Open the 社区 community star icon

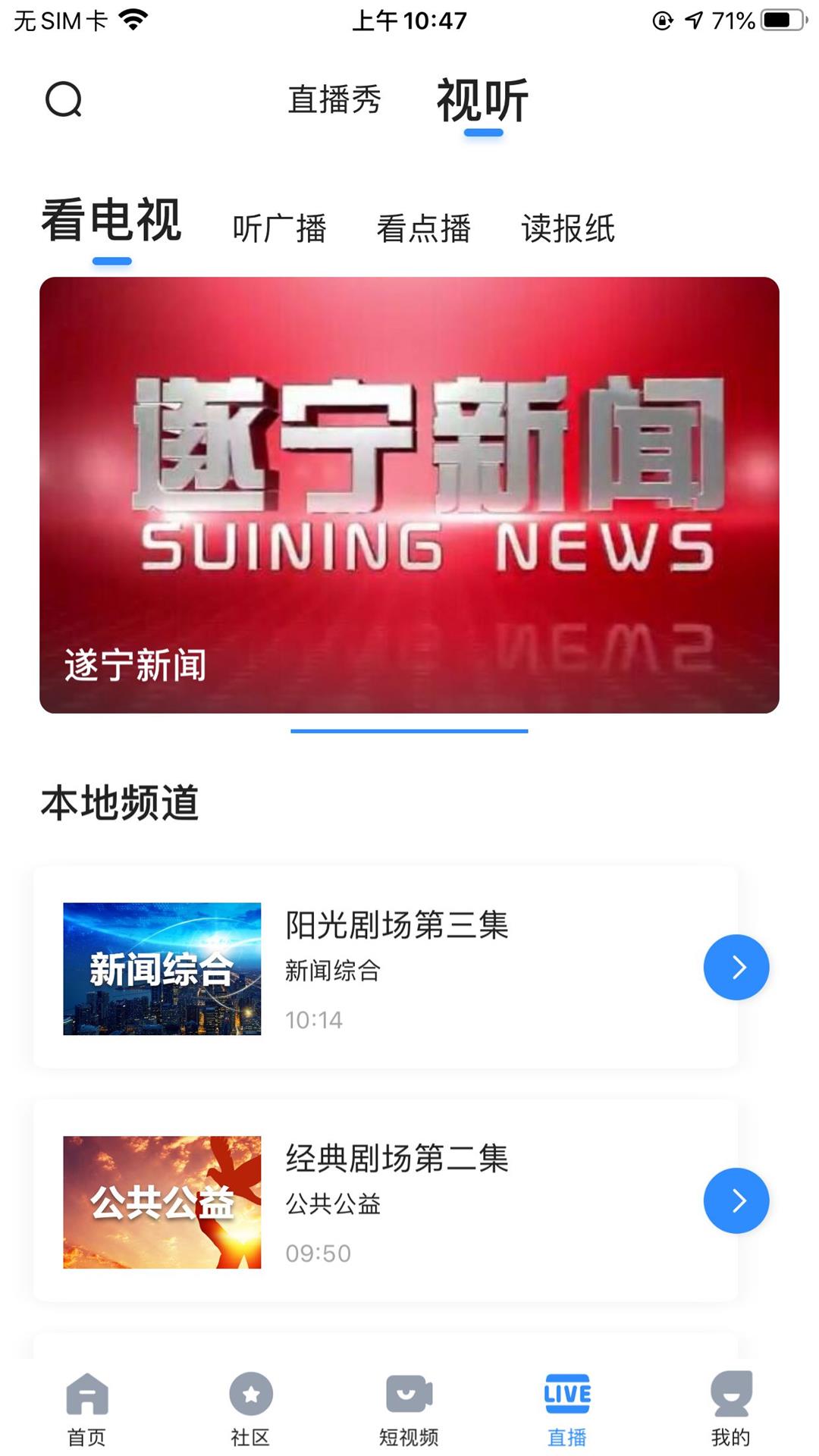tap(250, 1408)
